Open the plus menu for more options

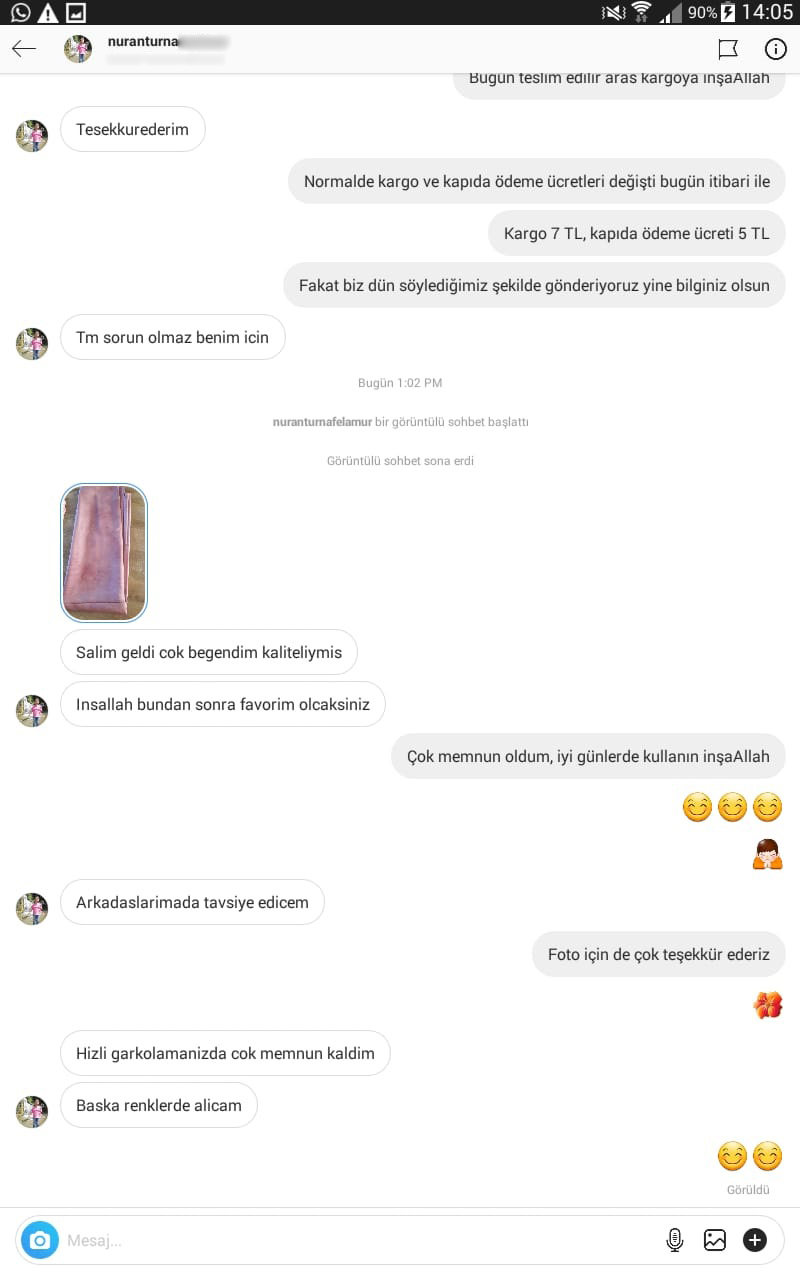(x=755, y=1241)
